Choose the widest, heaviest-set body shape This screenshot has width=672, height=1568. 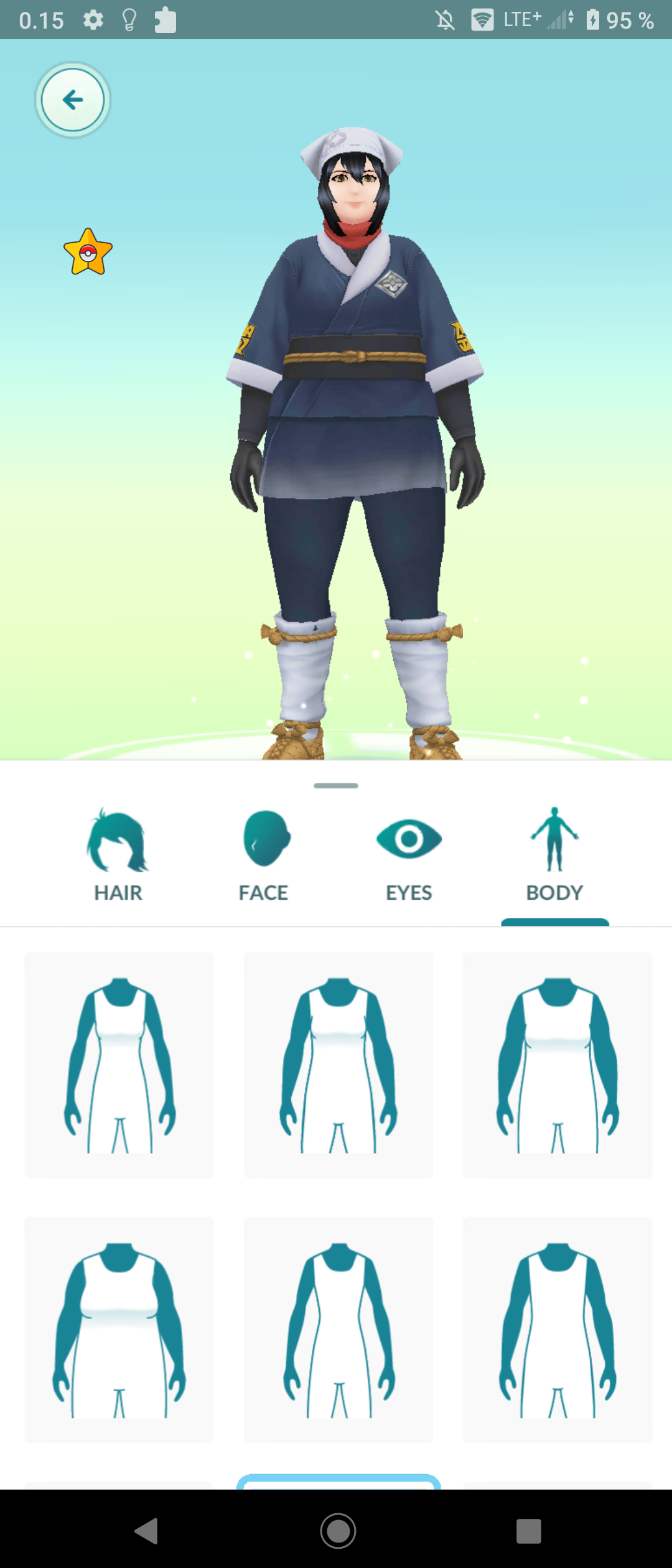pos(119,1329)
